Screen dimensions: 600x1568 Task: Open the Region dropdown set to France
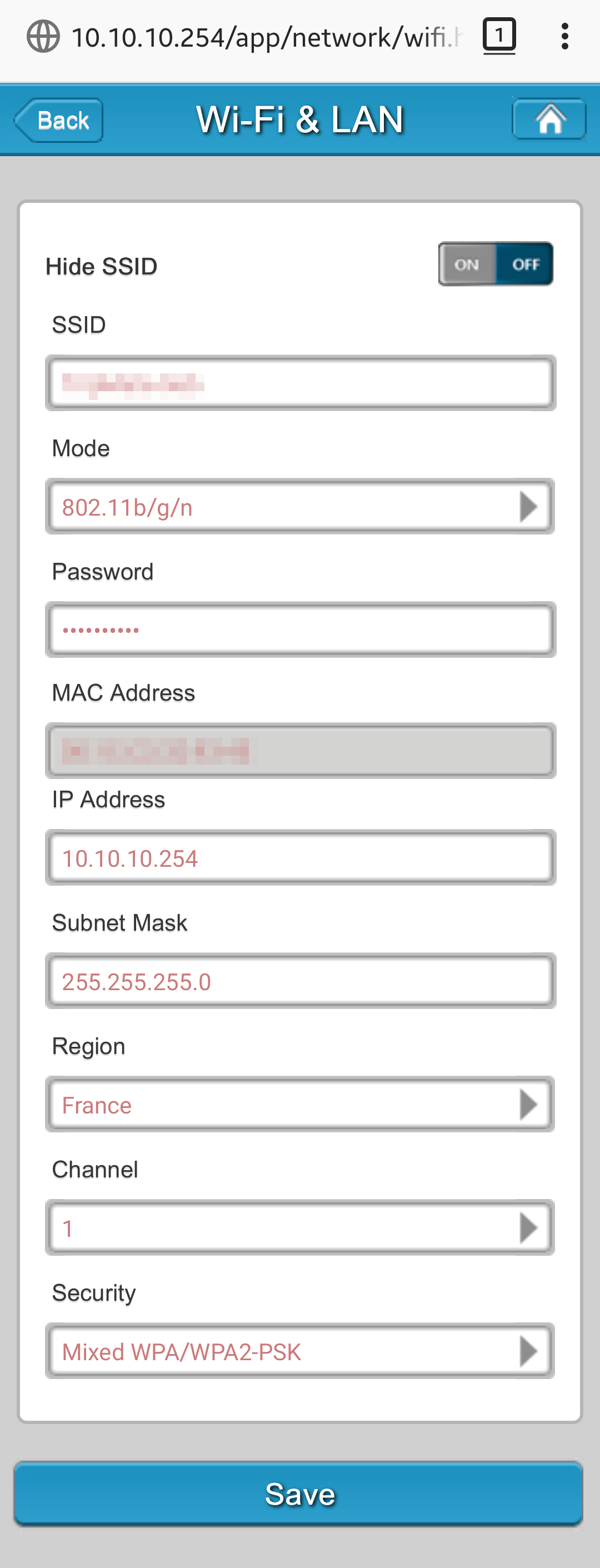coord(301,1105)
